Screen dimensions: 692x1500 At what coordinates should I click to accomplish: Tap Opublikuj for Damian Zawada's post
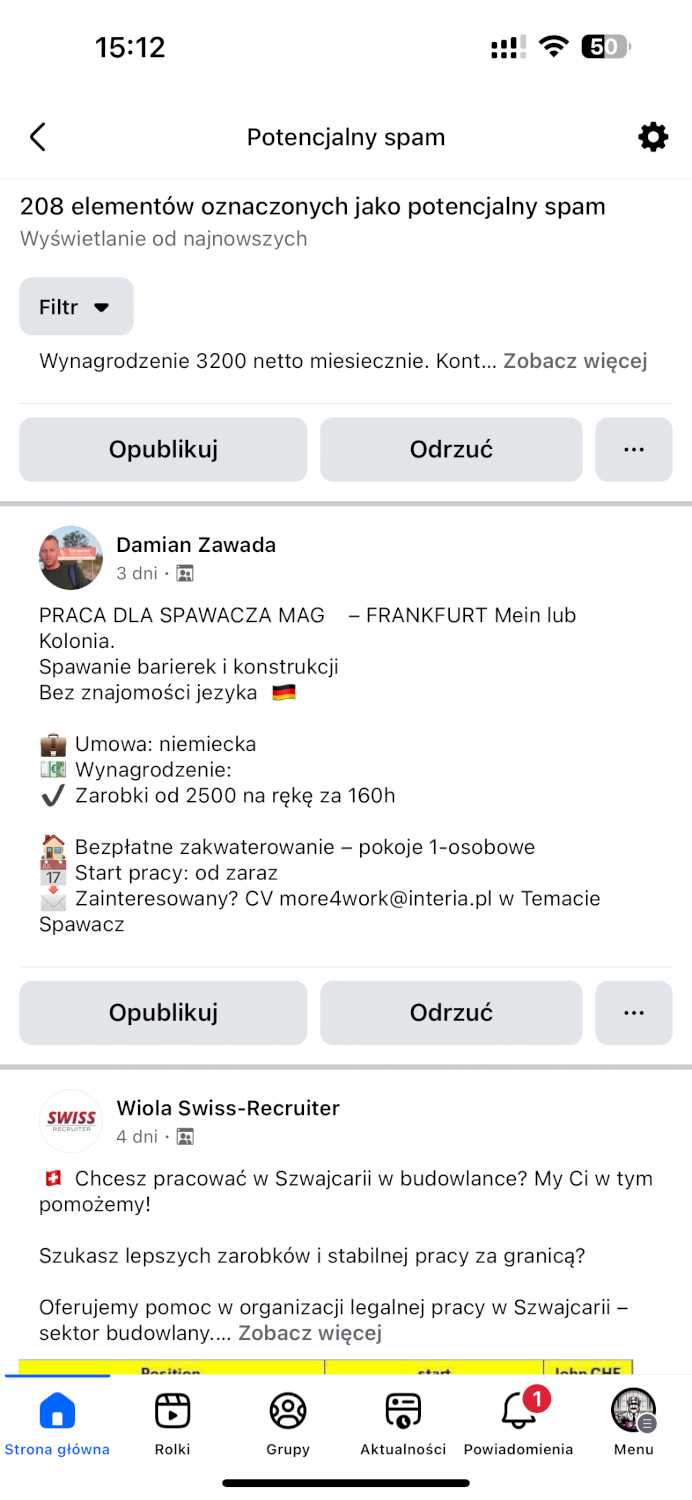point(163,1013)
